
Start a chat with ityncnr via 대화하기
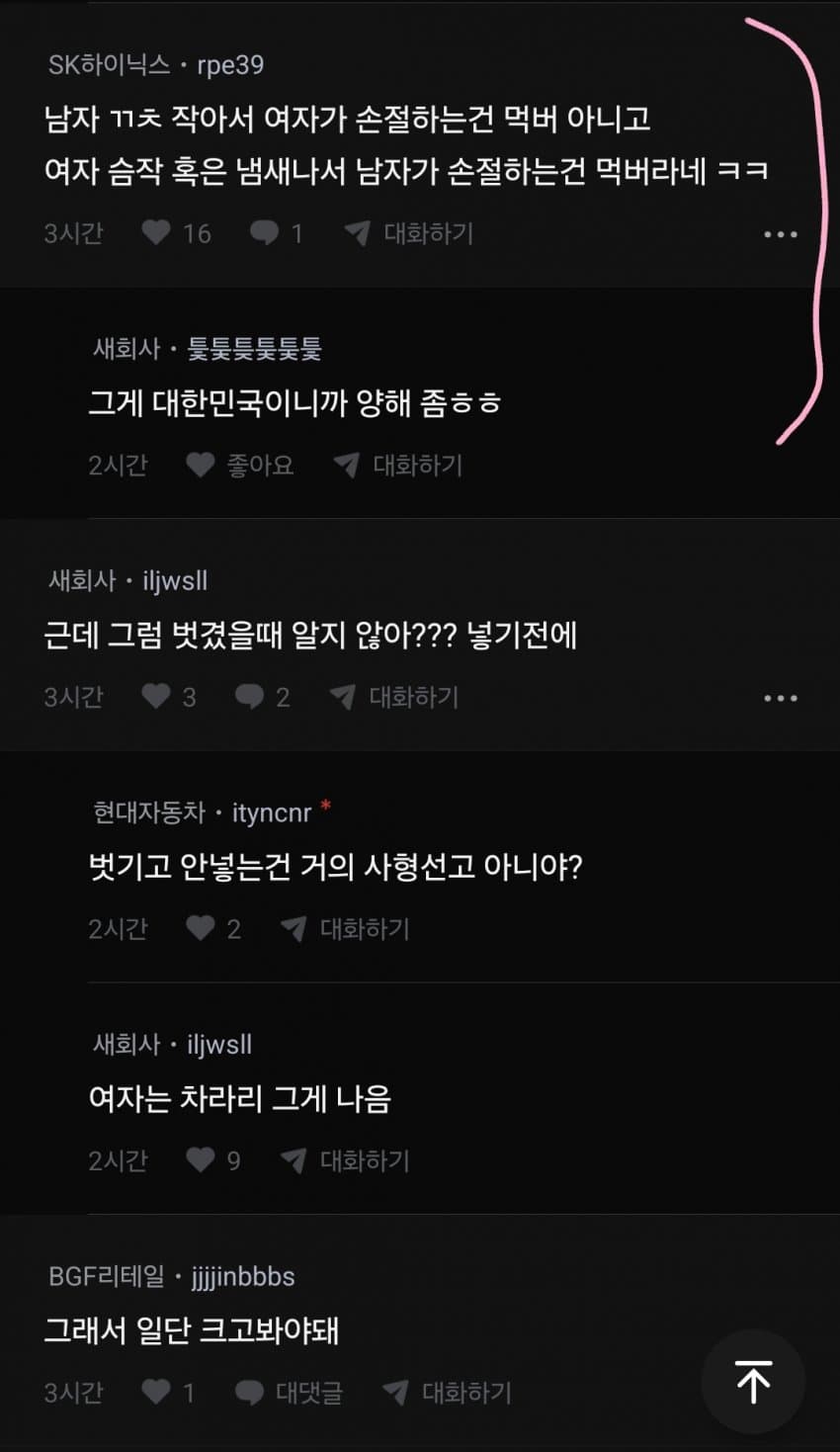point(345,928)
